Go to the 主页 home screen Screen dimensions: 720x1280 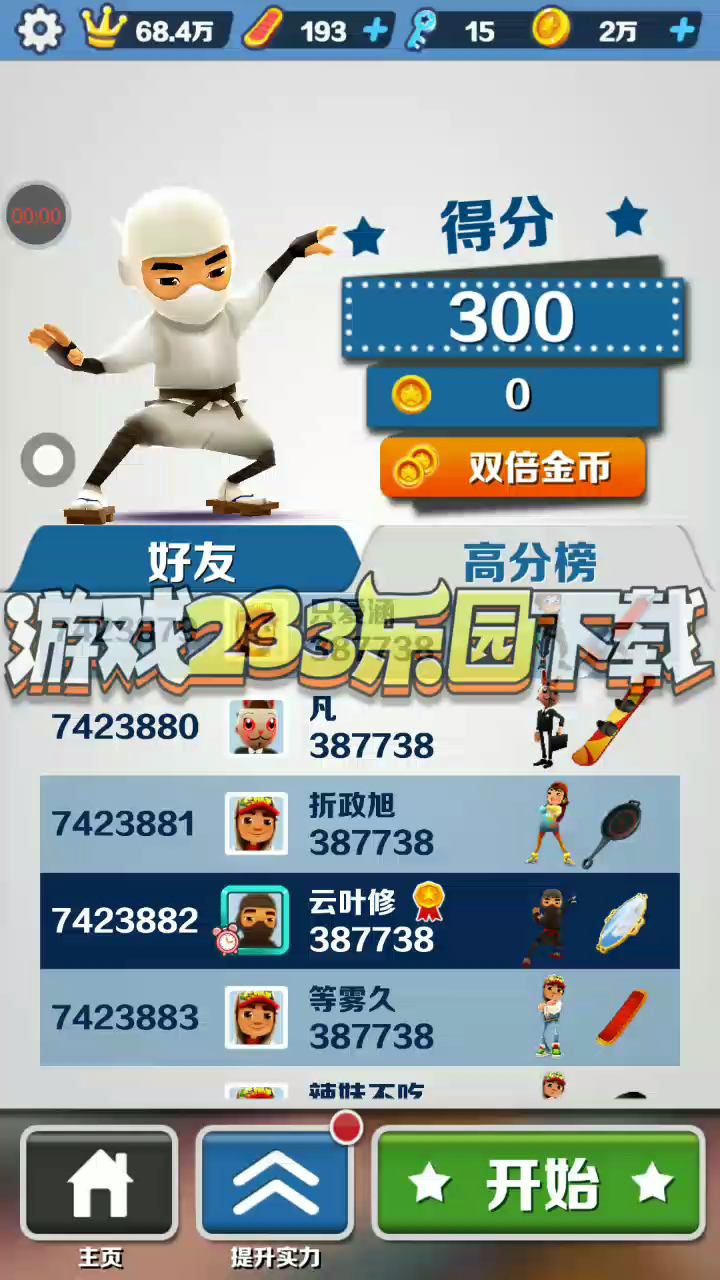tap(99, 1183)
